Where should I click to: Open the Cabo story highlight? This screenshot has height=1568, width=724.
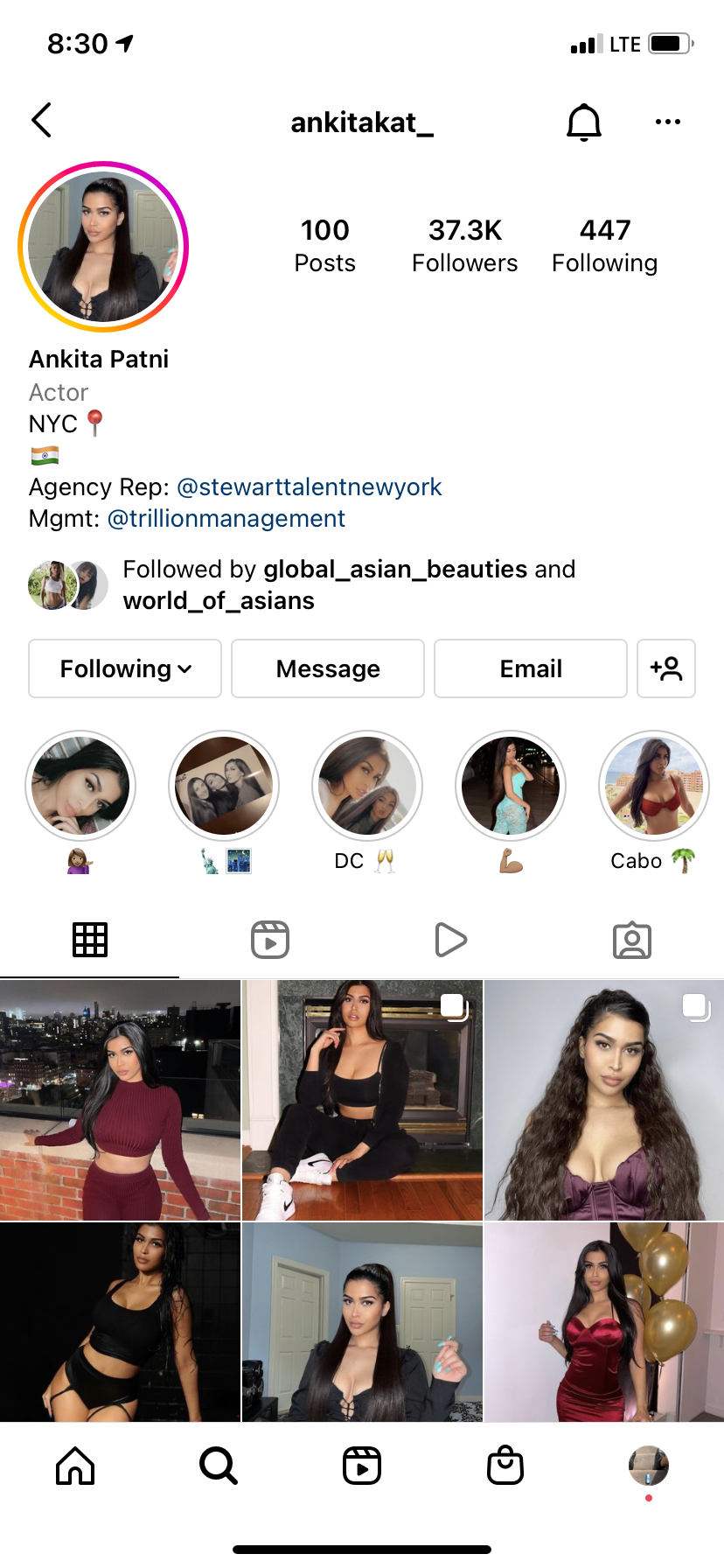pos(654,786)
